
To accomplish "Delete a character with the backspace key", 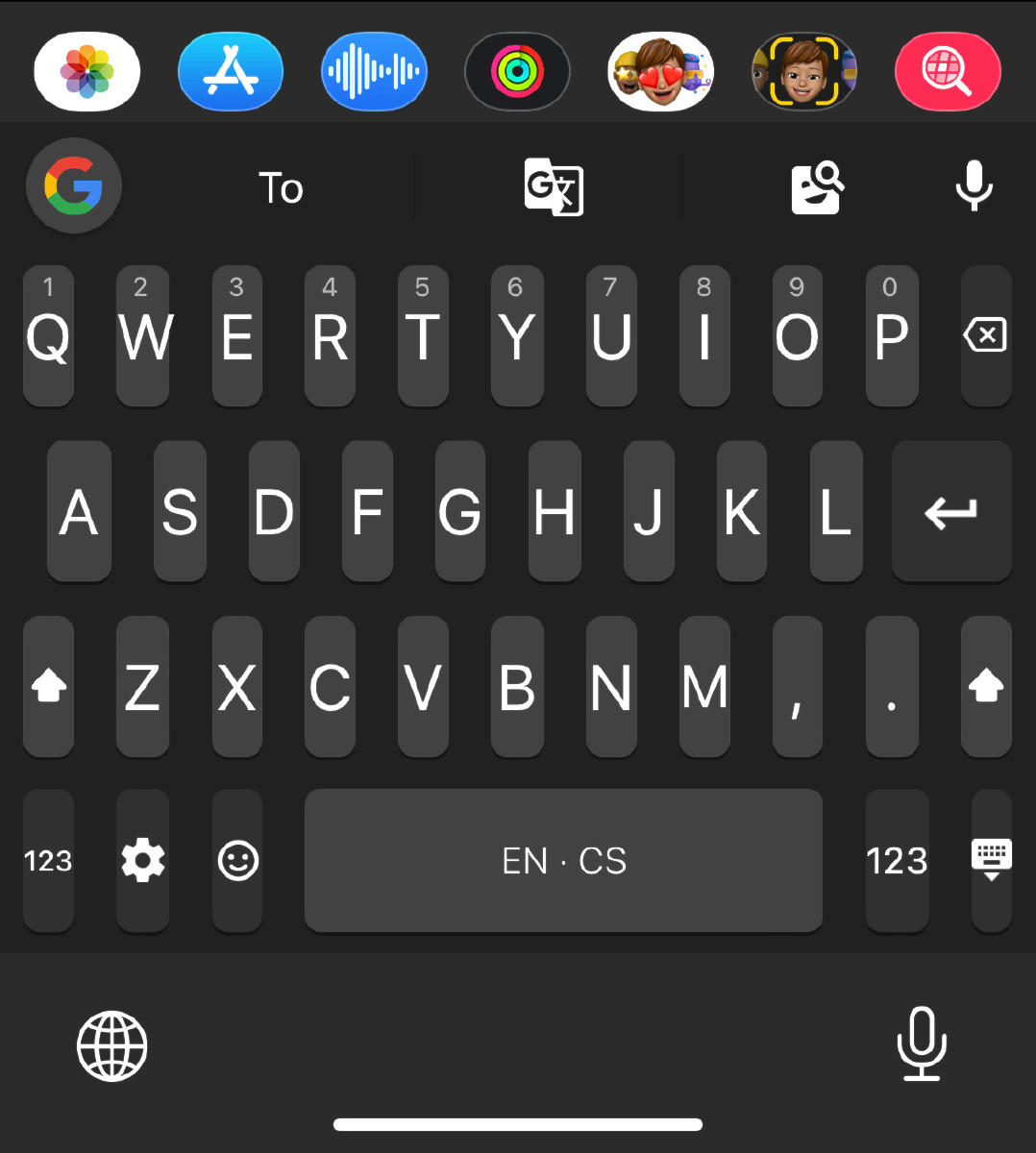I will click(x=985, y=335).
